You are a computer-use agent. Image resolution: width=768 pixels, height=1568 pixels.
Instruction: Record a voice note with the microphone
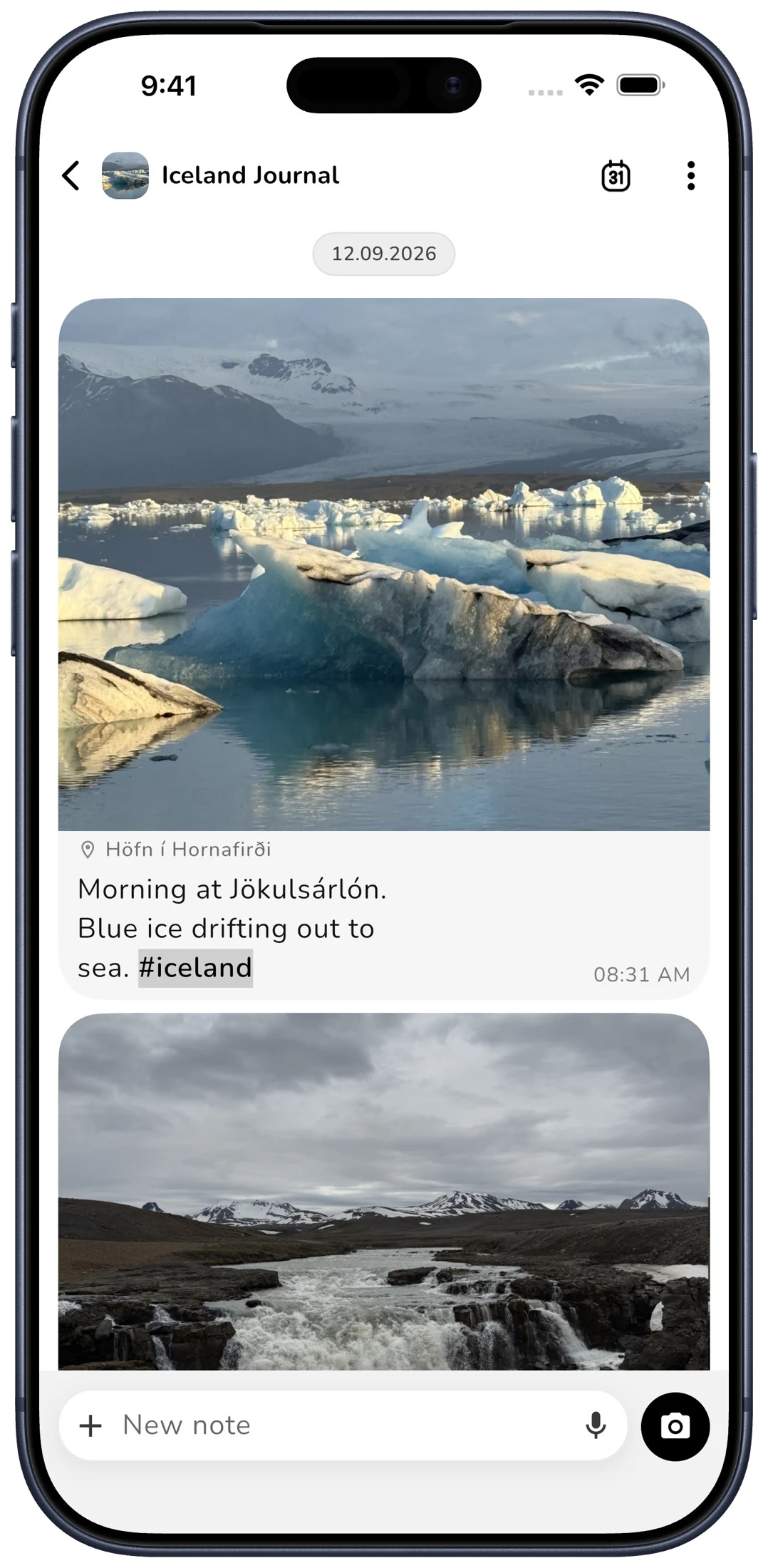[596, 1425]
